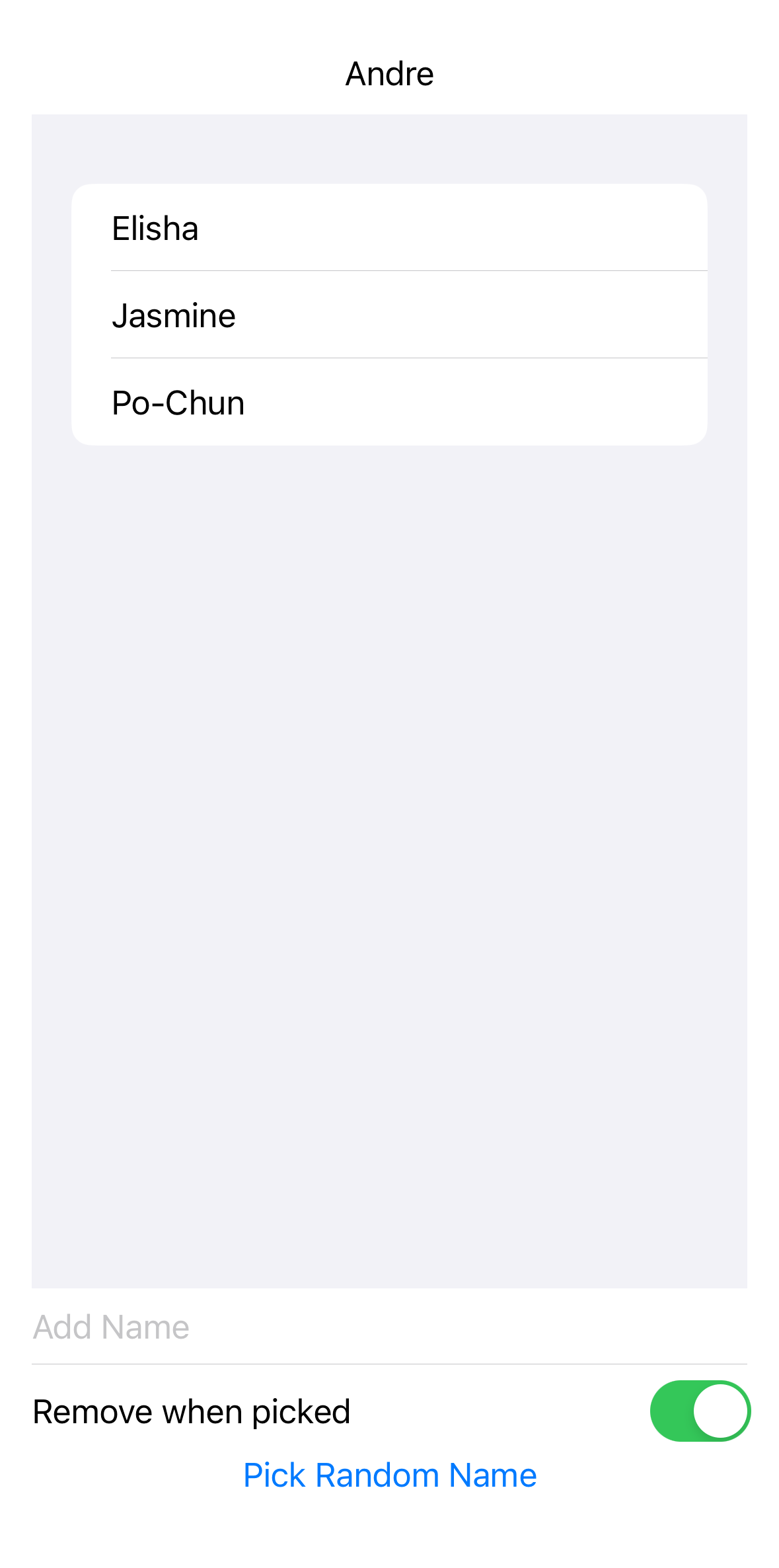Click the Remove when picked label text
The width and height of the screenshot is (779, 1568).
pyautogui.click(x=191, y=1410)
